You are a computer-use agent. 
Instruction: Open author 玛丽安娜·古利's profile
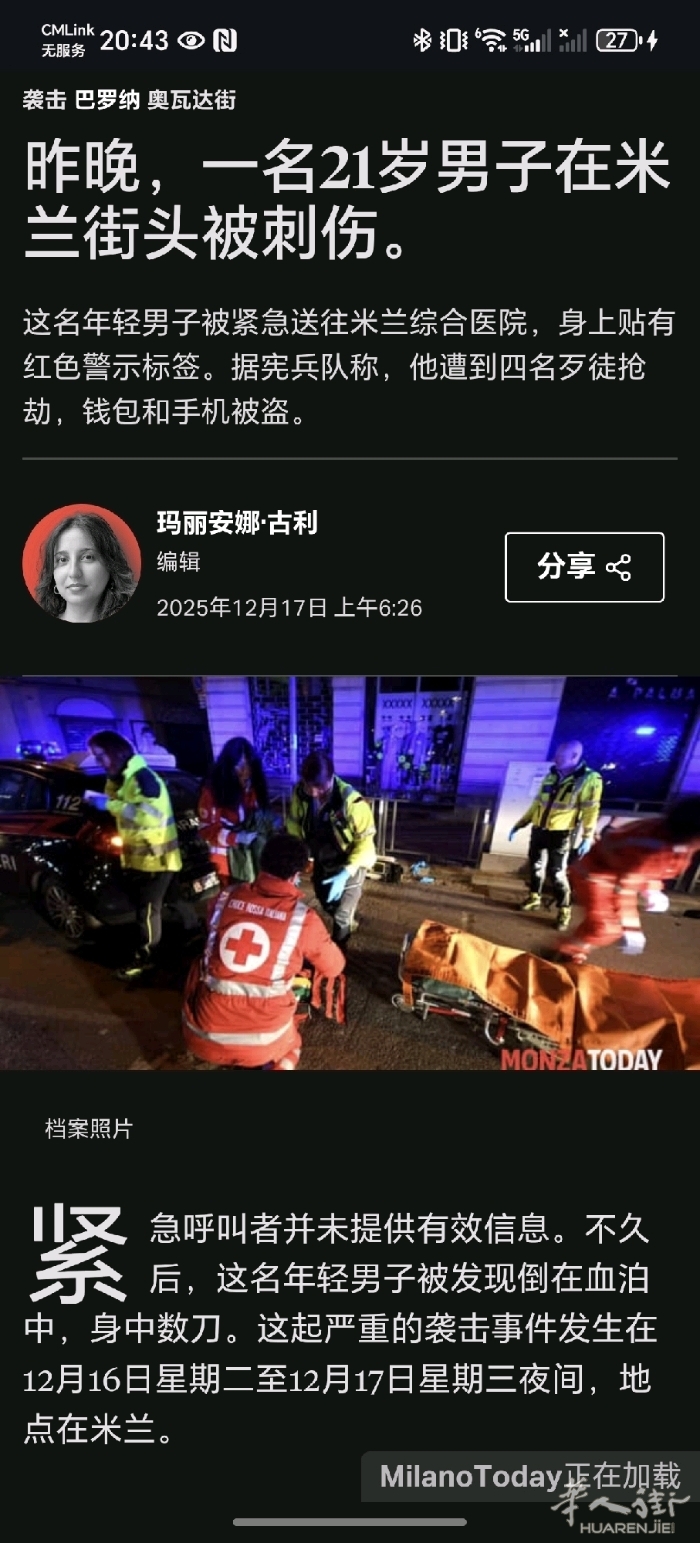pyautogui.click(x=237, y=522)
